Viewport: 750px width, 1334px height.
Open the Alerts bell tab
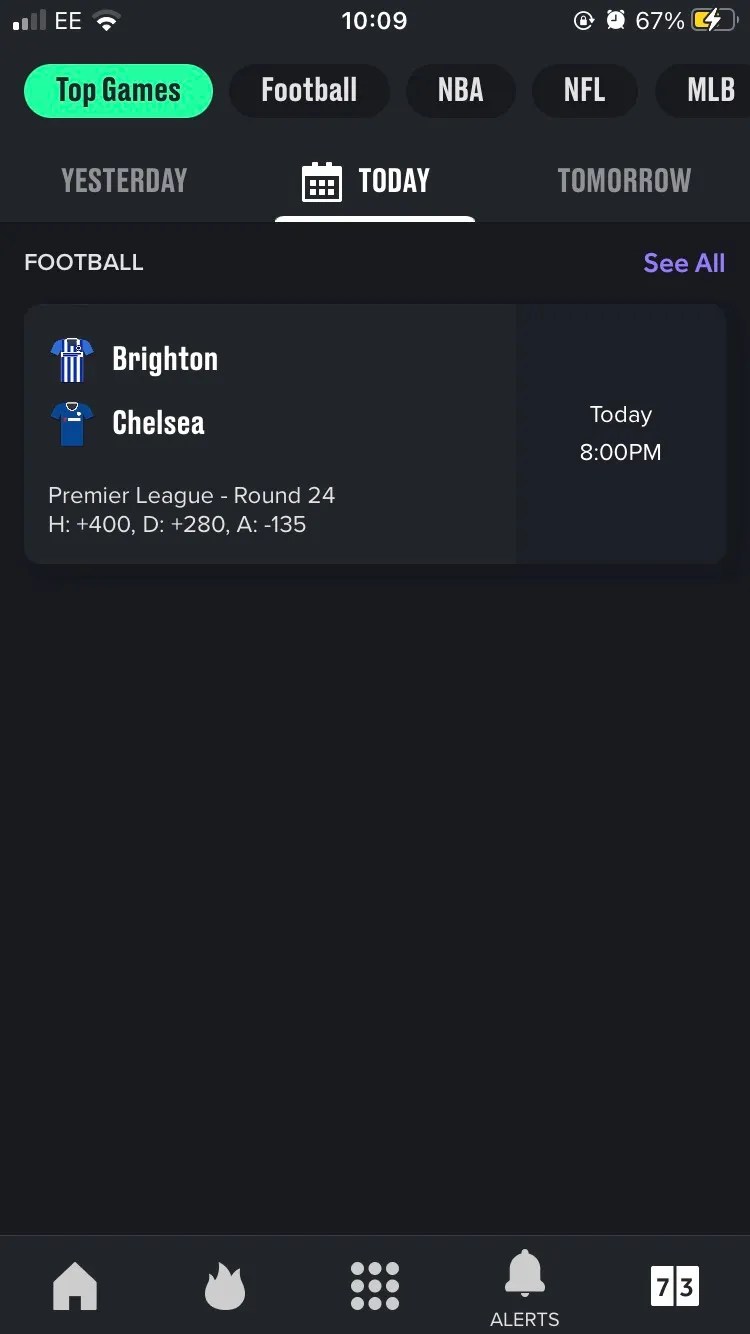pyautogui.click(x=525, y=1288)
